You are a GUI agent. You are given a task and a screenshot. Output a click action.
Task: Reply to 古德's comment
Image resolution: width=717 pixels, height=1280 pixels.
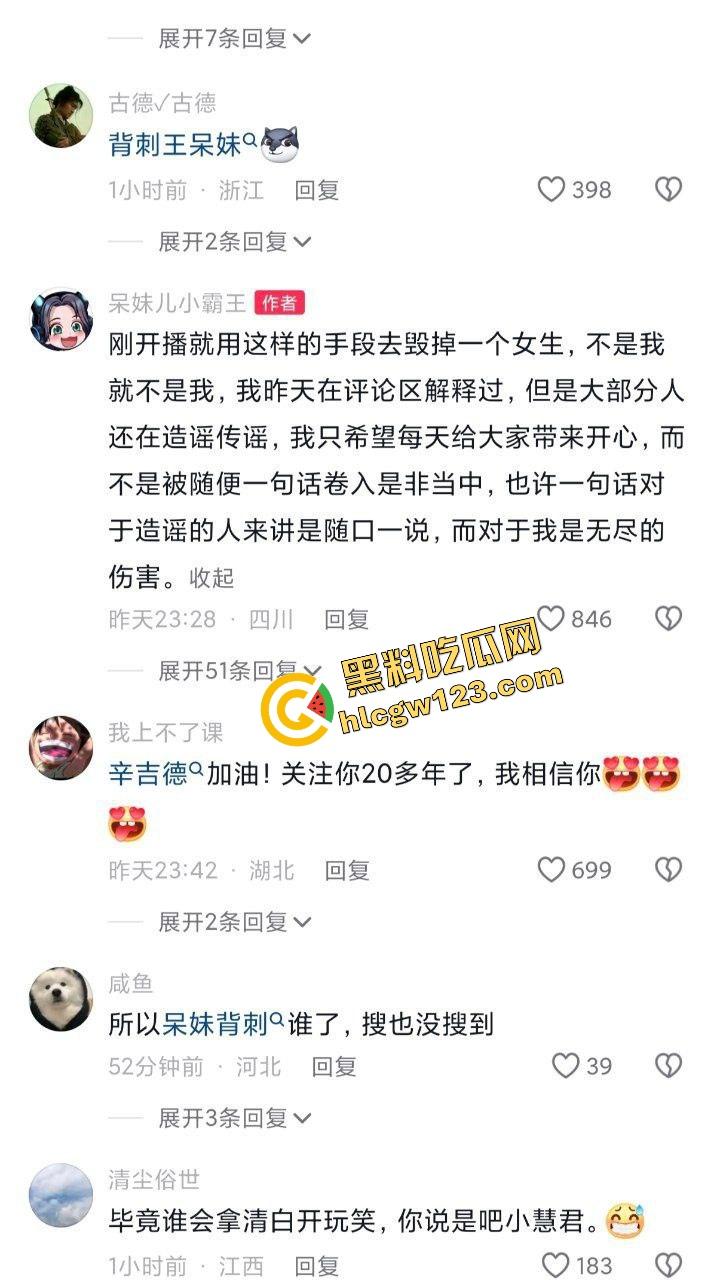pyautogui.click(x=316, y=189)
